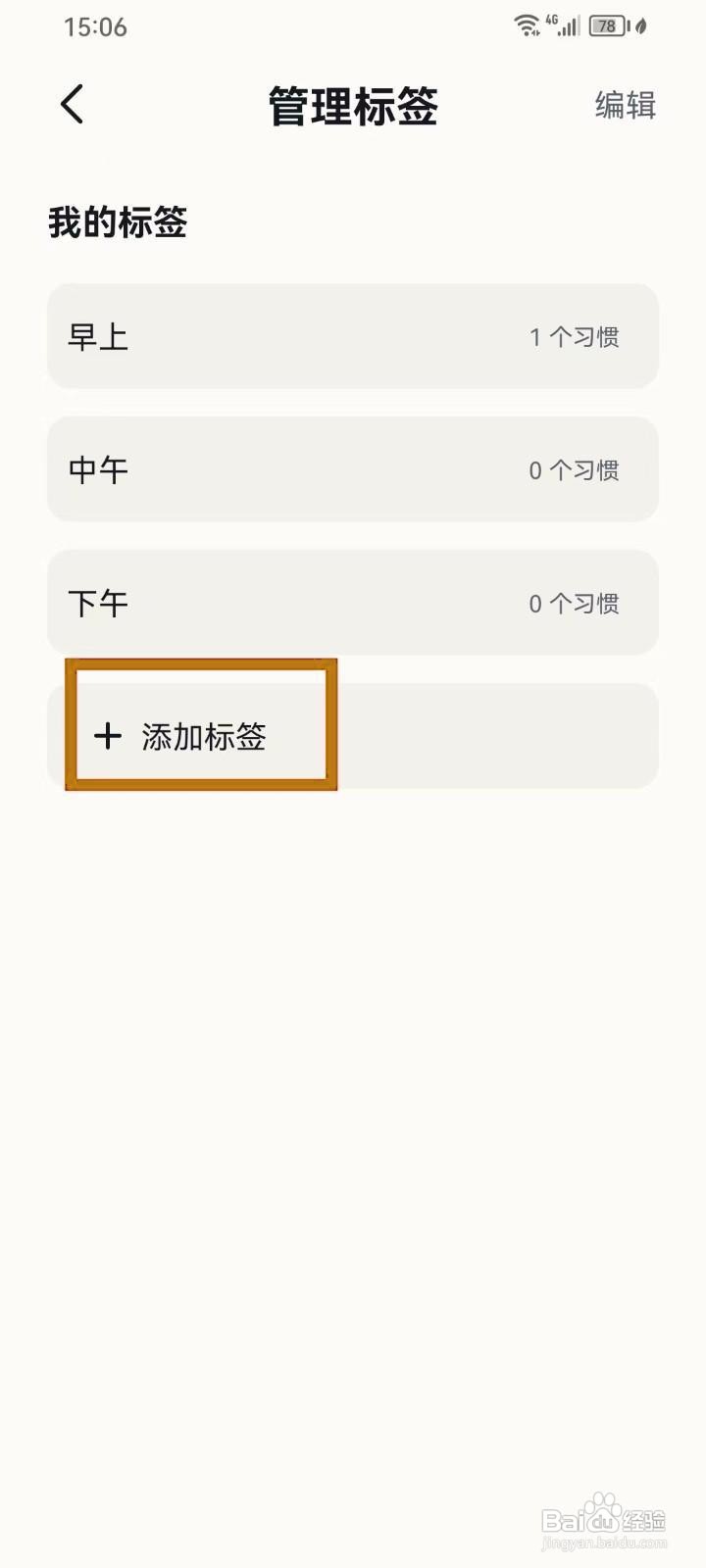Tap the Wi-Fi icon in status bar
Screen dimensions: 706x1568
(528, 24)
